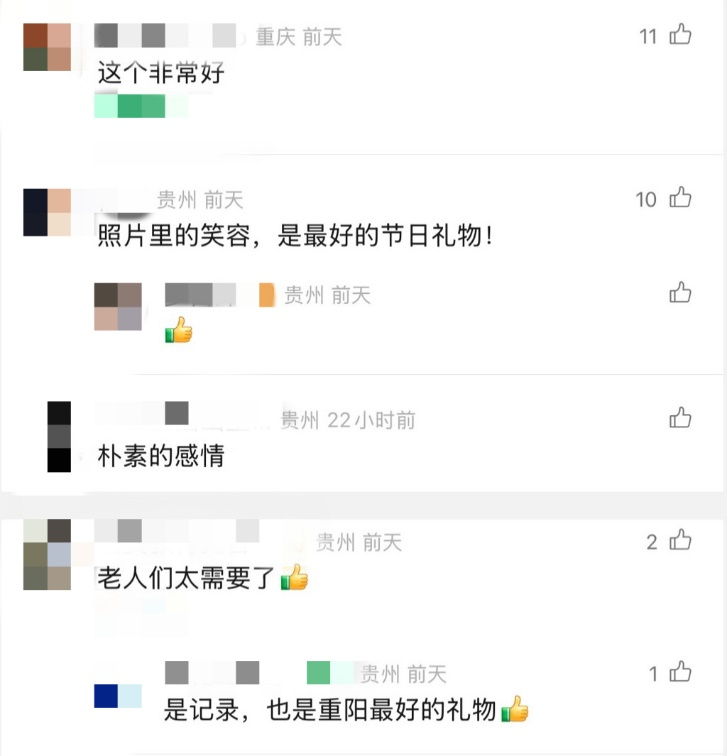Open the avatar of the "老人们太需要了" commenter
The width and height of the screenshot is (727, 756).
point(47,555)
